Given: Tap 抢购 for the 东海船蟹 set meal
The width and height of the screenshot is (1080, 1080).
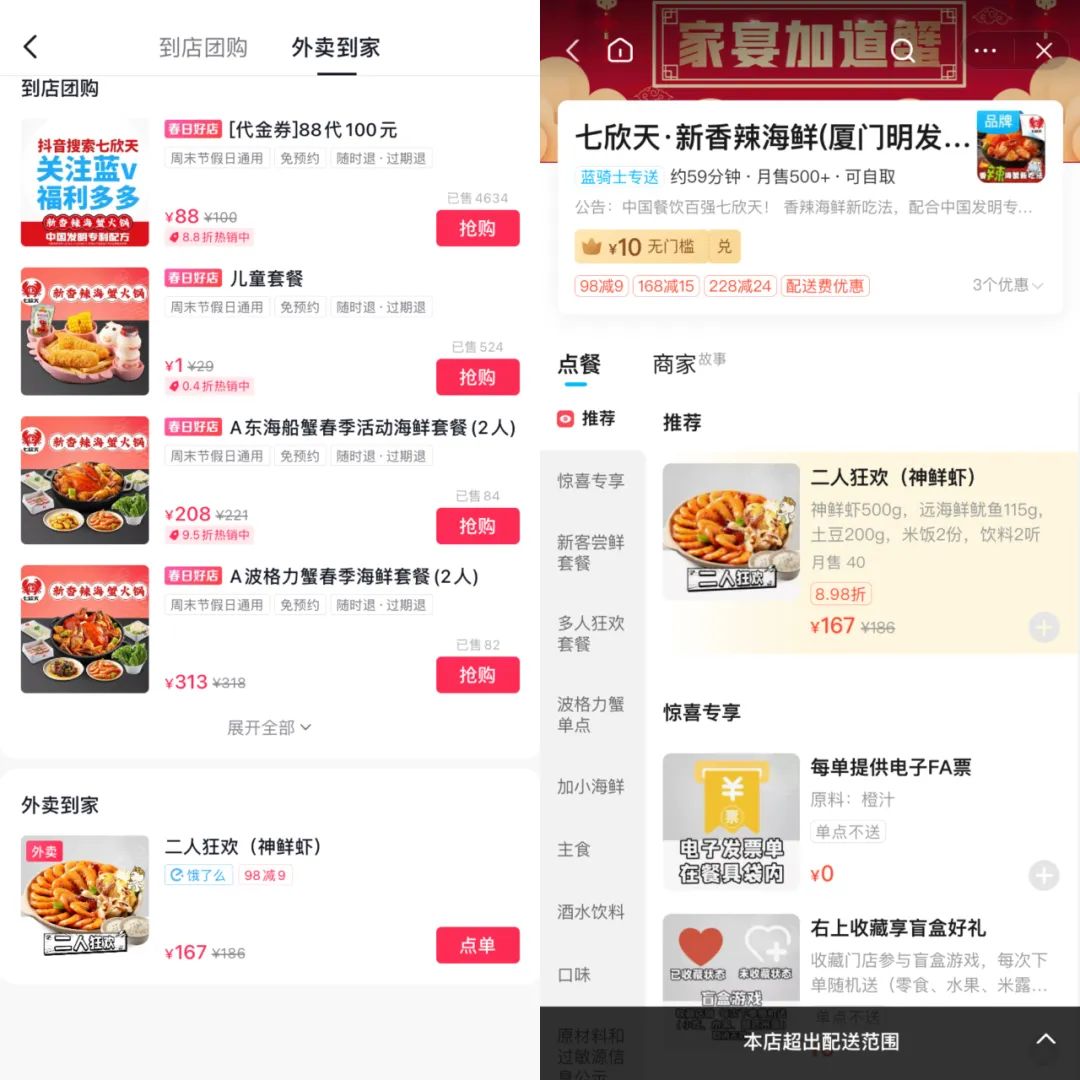Looking at the screenshot, I should coord(477,526).
